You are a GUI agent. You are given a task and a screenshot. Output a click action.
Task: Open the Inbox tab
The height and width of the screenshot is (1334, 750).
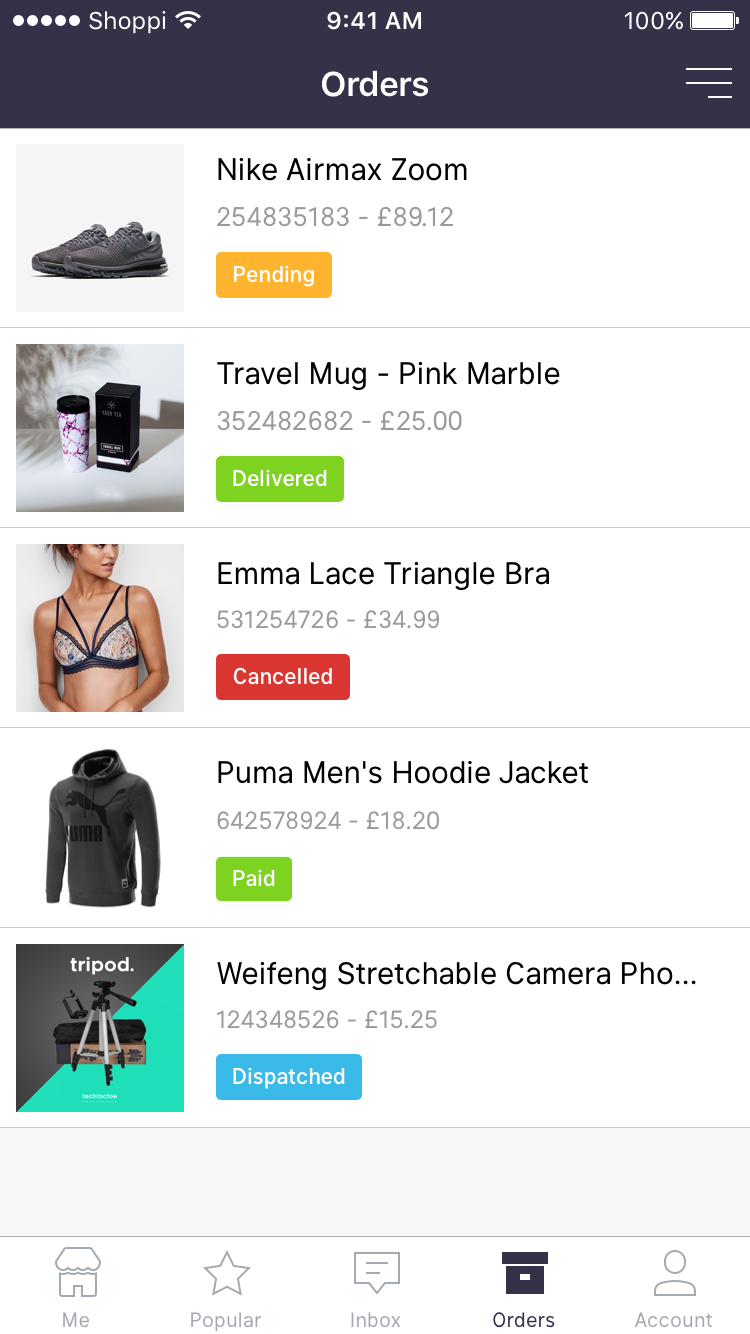coord(376,1289)
